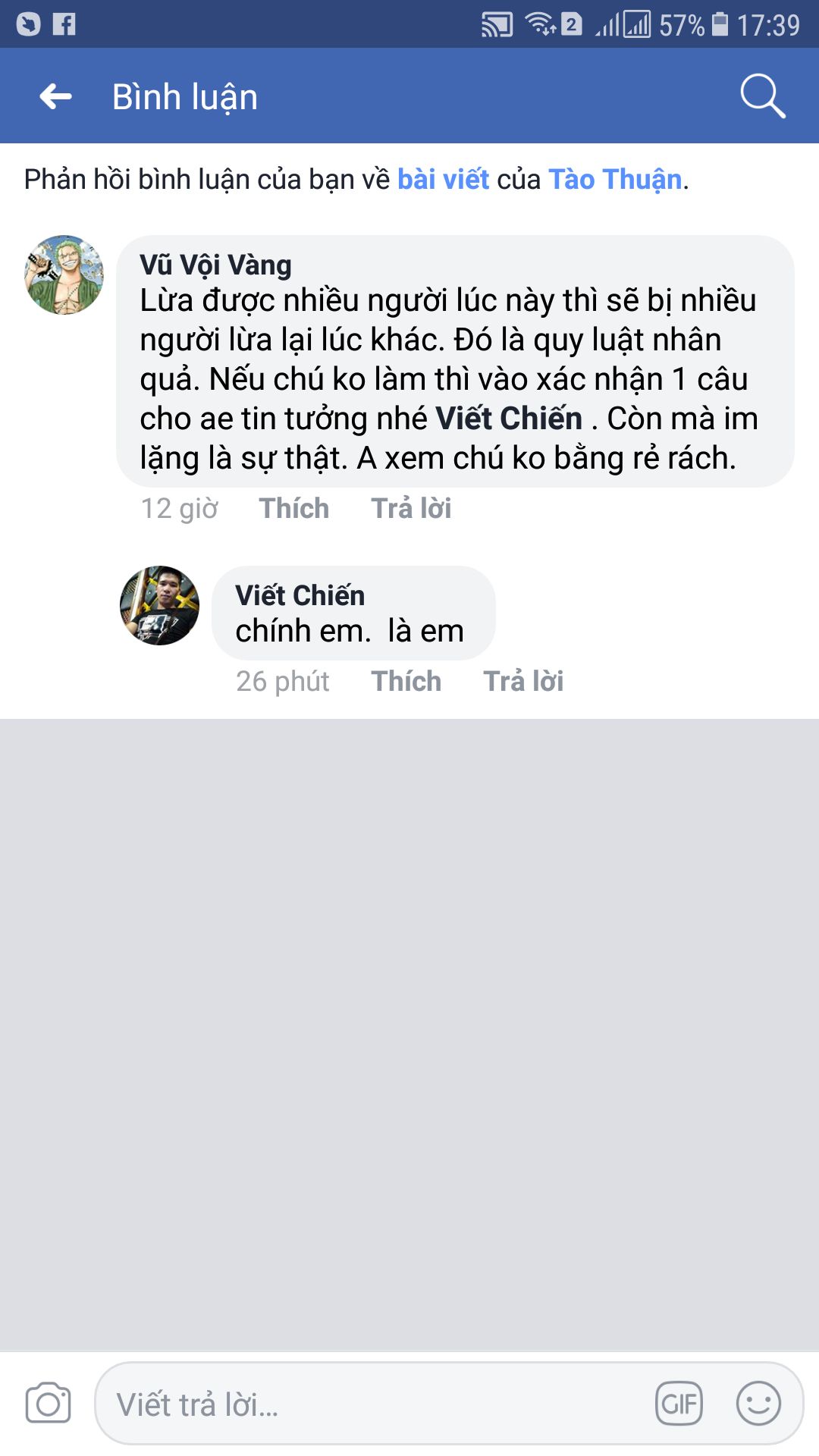Reply to Vũ Vội Vàng's comment
Image resolution: width=819 pixels, height=1456 pixels.
(x=411, y=508)
